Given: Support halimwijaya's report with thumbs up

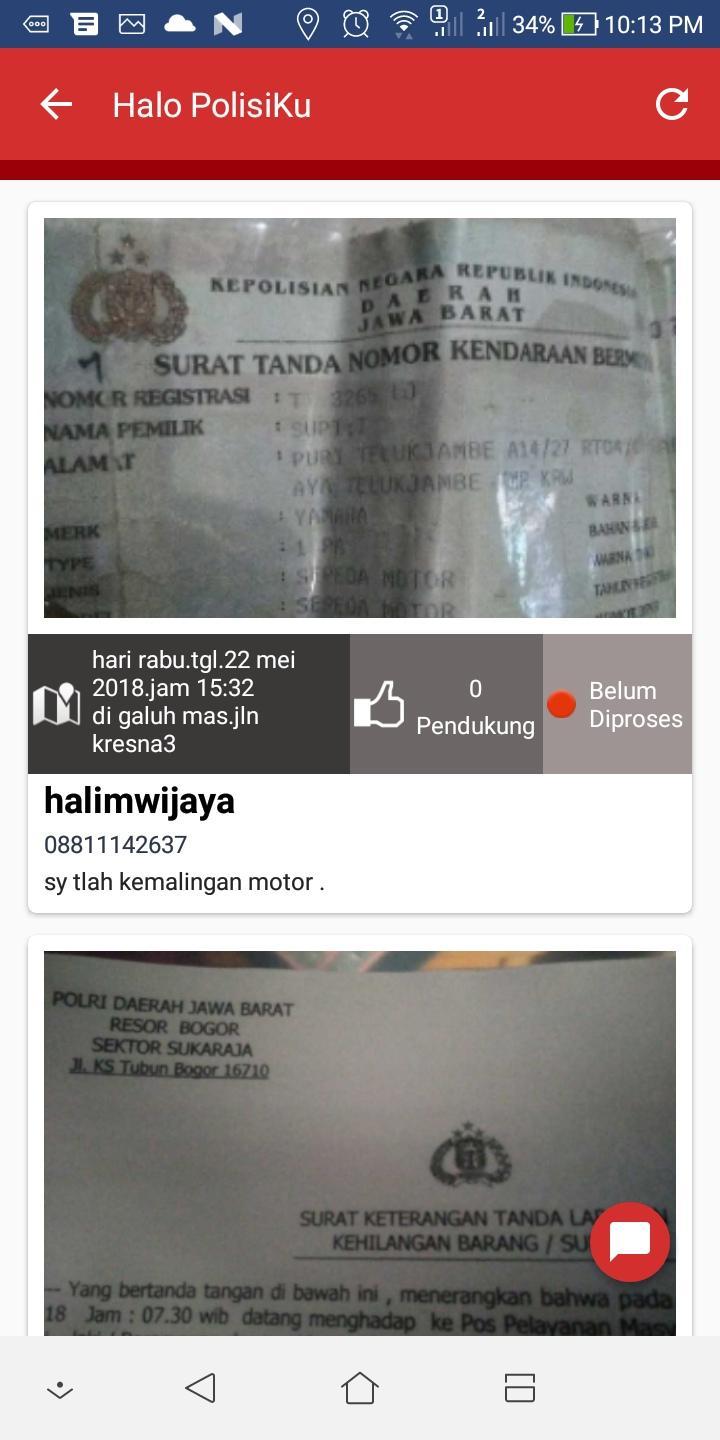Looking at the screenshot, I should (379, 704).
